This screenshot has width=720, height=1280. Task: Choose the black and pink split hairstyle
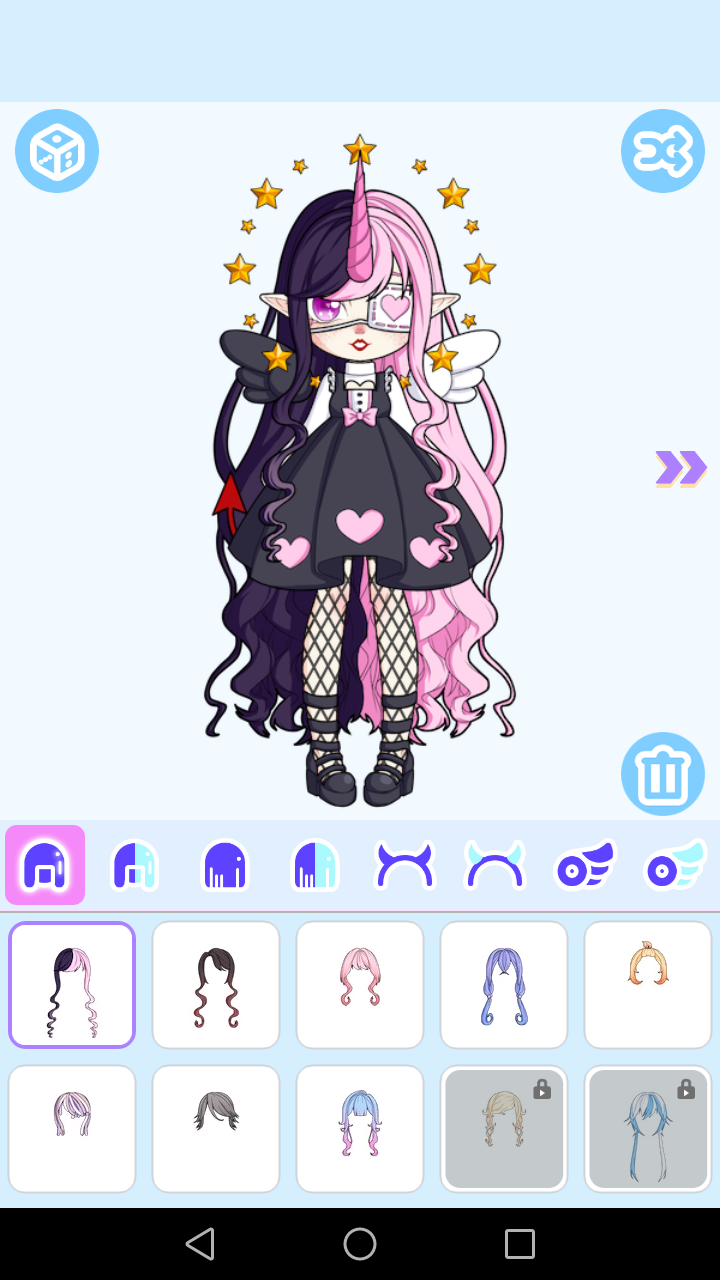coord(72,985)
